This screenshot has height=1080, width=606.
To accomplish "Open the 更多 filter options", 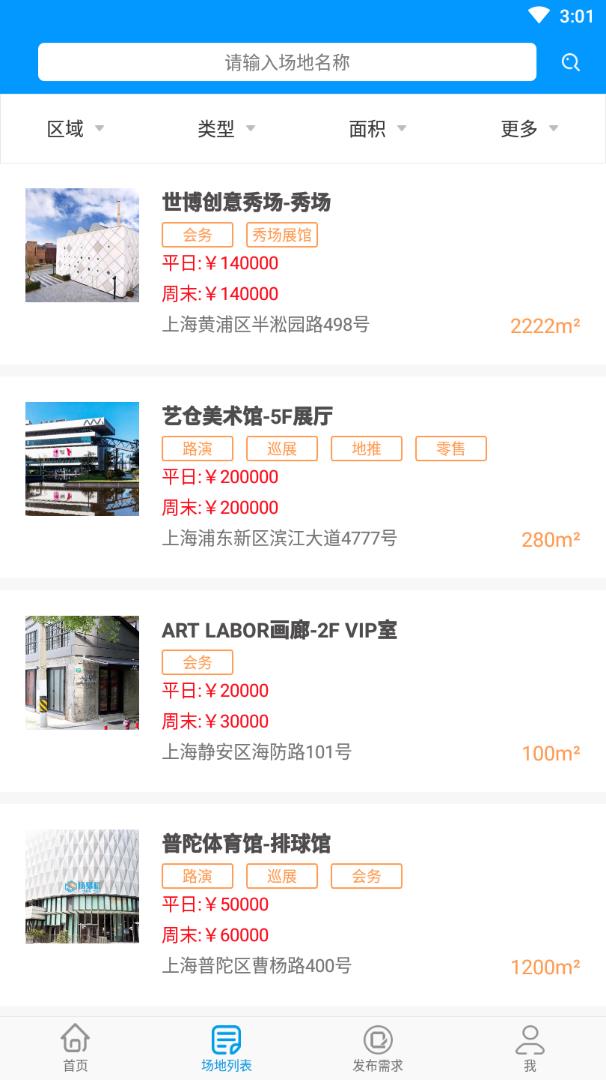I will tap(529, 128).
